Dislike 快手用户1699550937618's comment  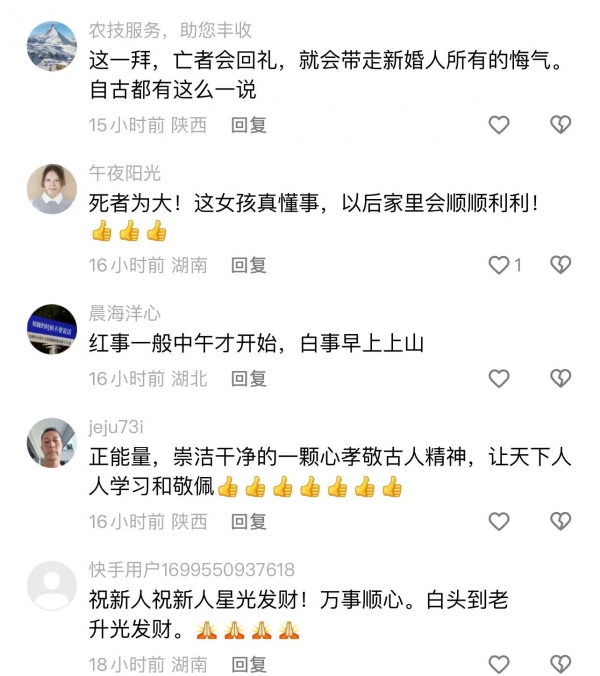pyautogui.click(x=561, y=664)
